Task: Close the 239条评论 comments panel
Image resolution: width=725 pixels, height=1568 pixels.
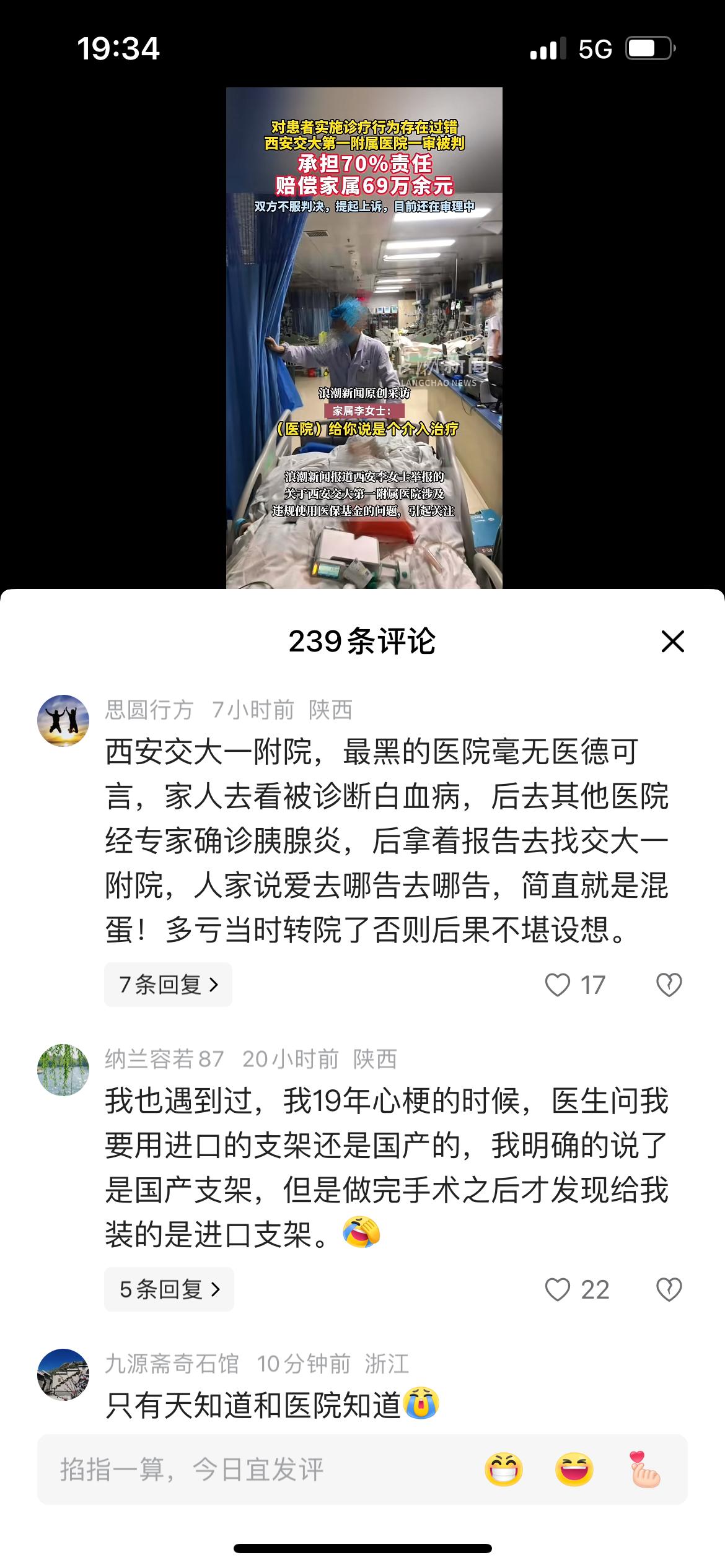Action: (672, 642)
